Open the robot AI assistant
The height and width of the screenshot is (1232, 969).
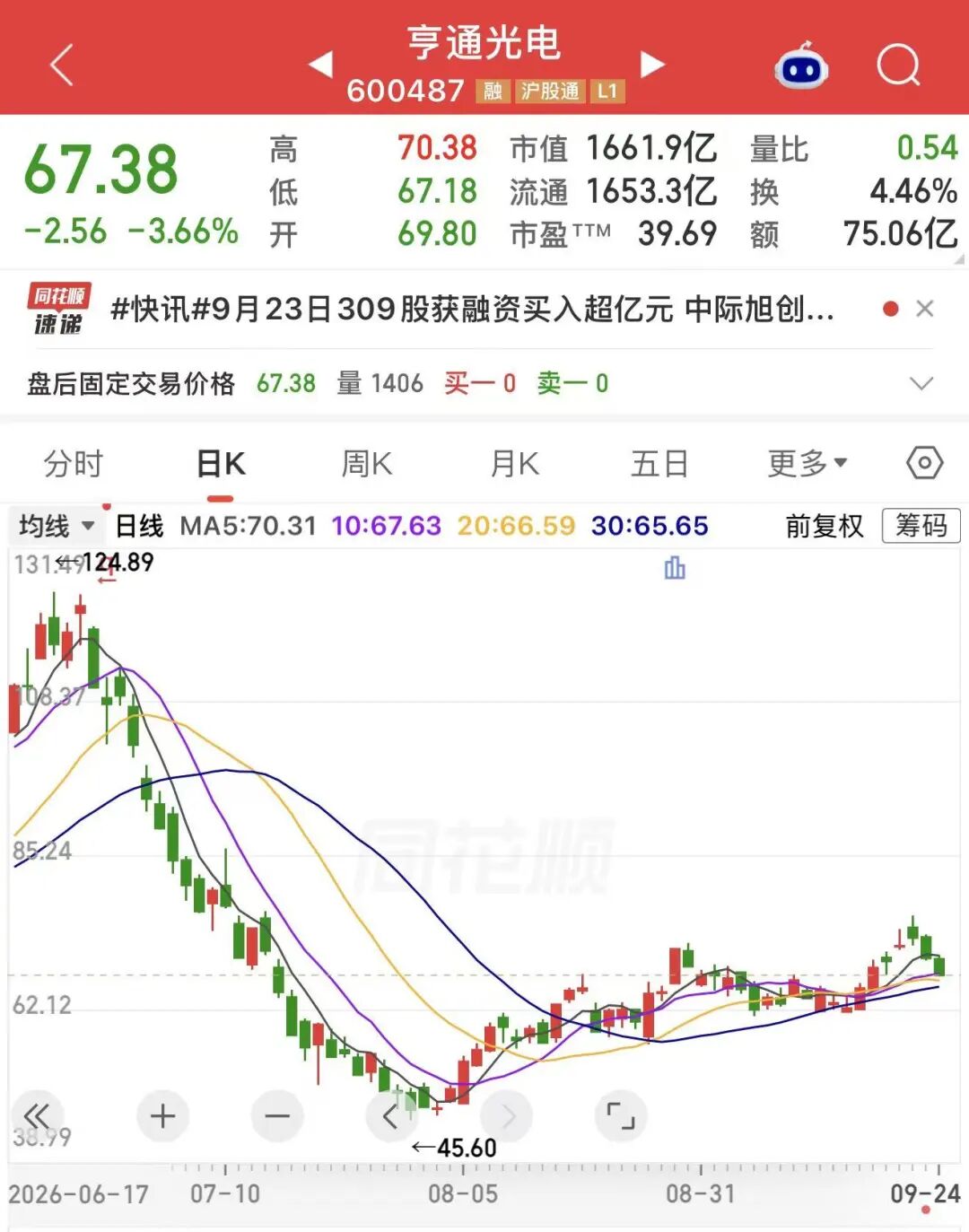click(x=801, y=66)
